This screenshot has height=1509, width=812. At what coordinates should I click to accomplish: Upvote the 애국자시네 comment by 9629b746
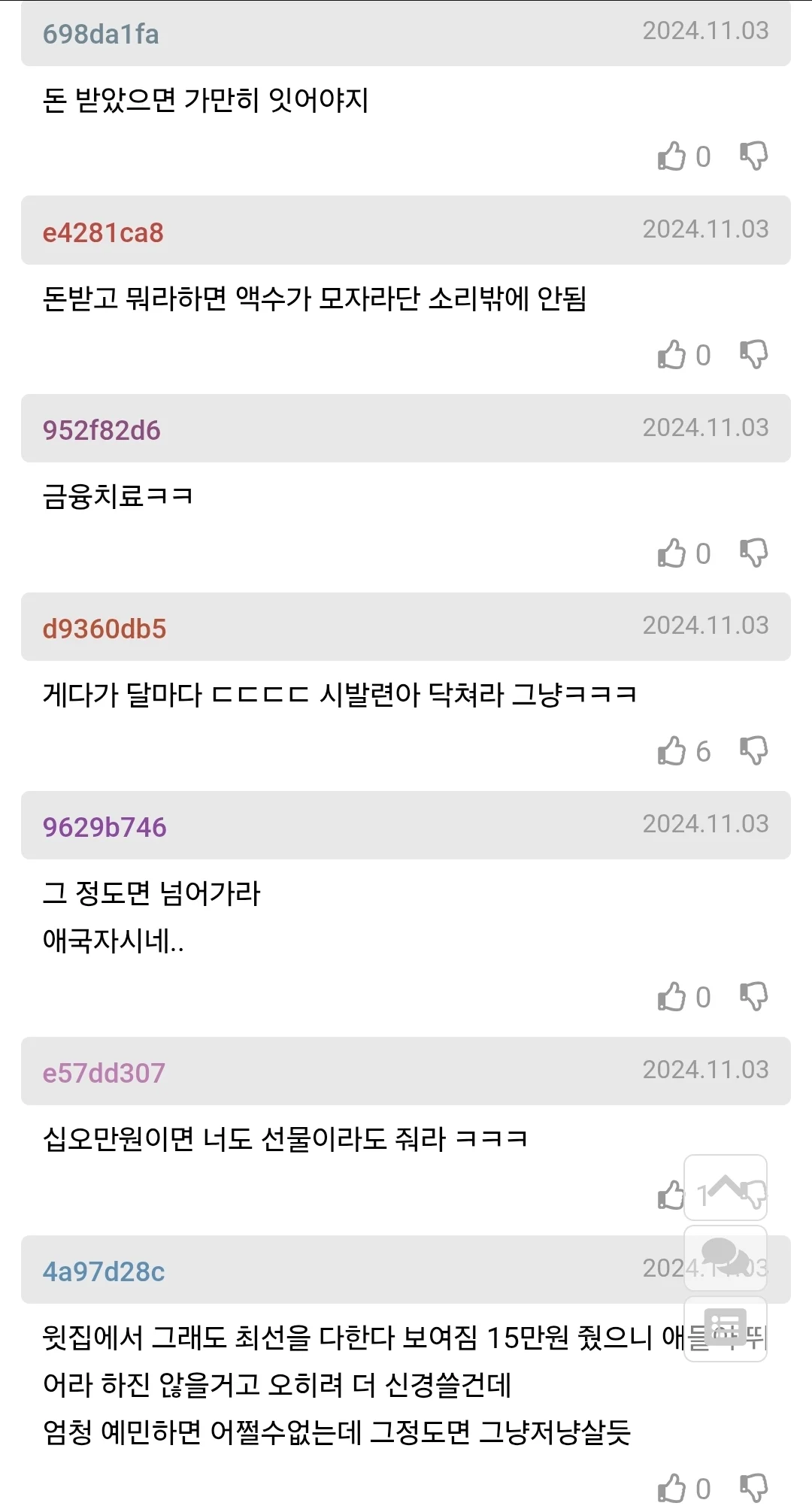point(671,997)
